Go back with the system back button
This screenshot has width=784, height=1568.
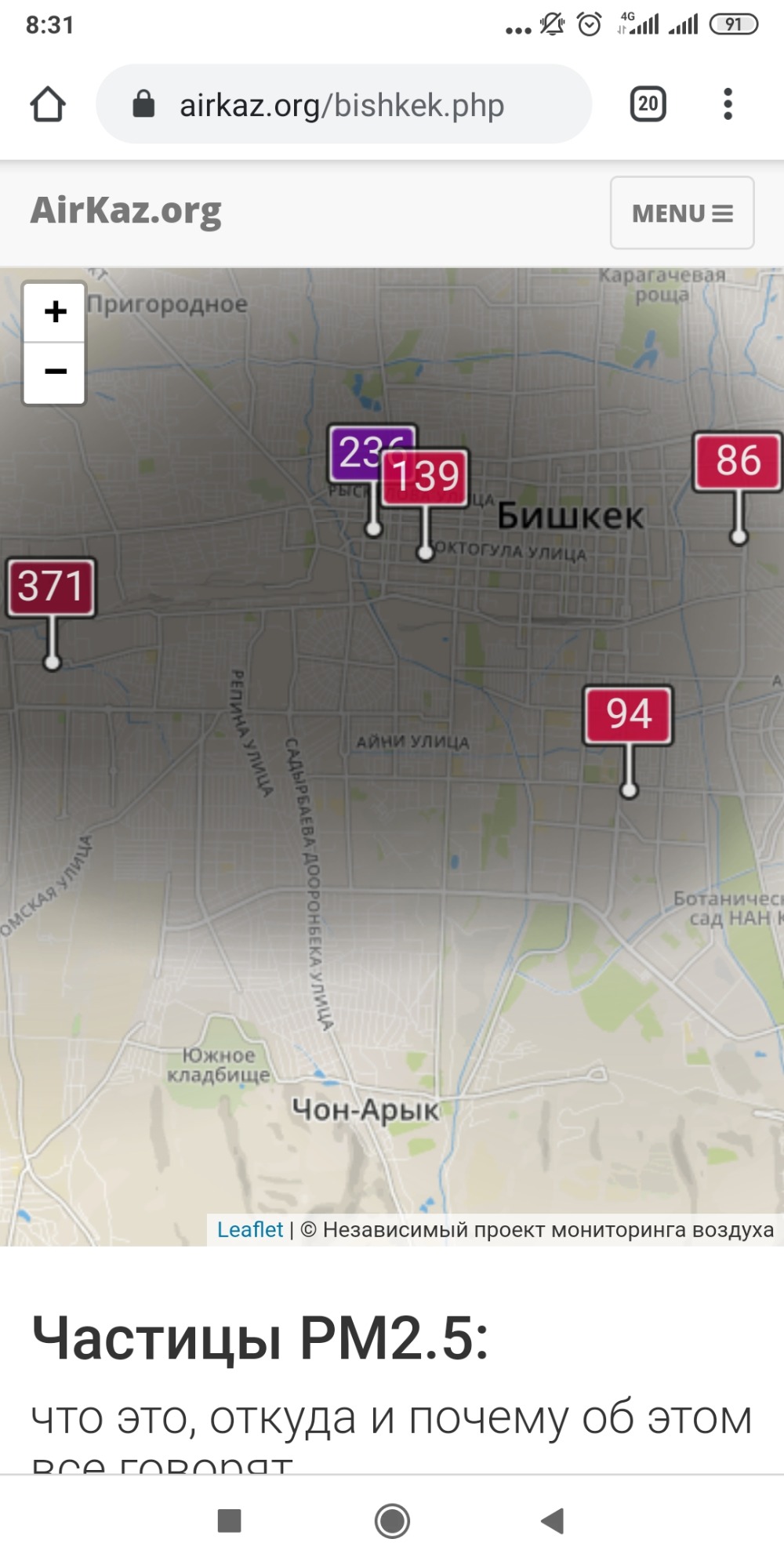pyautogui.click(x=553, y=1520)
